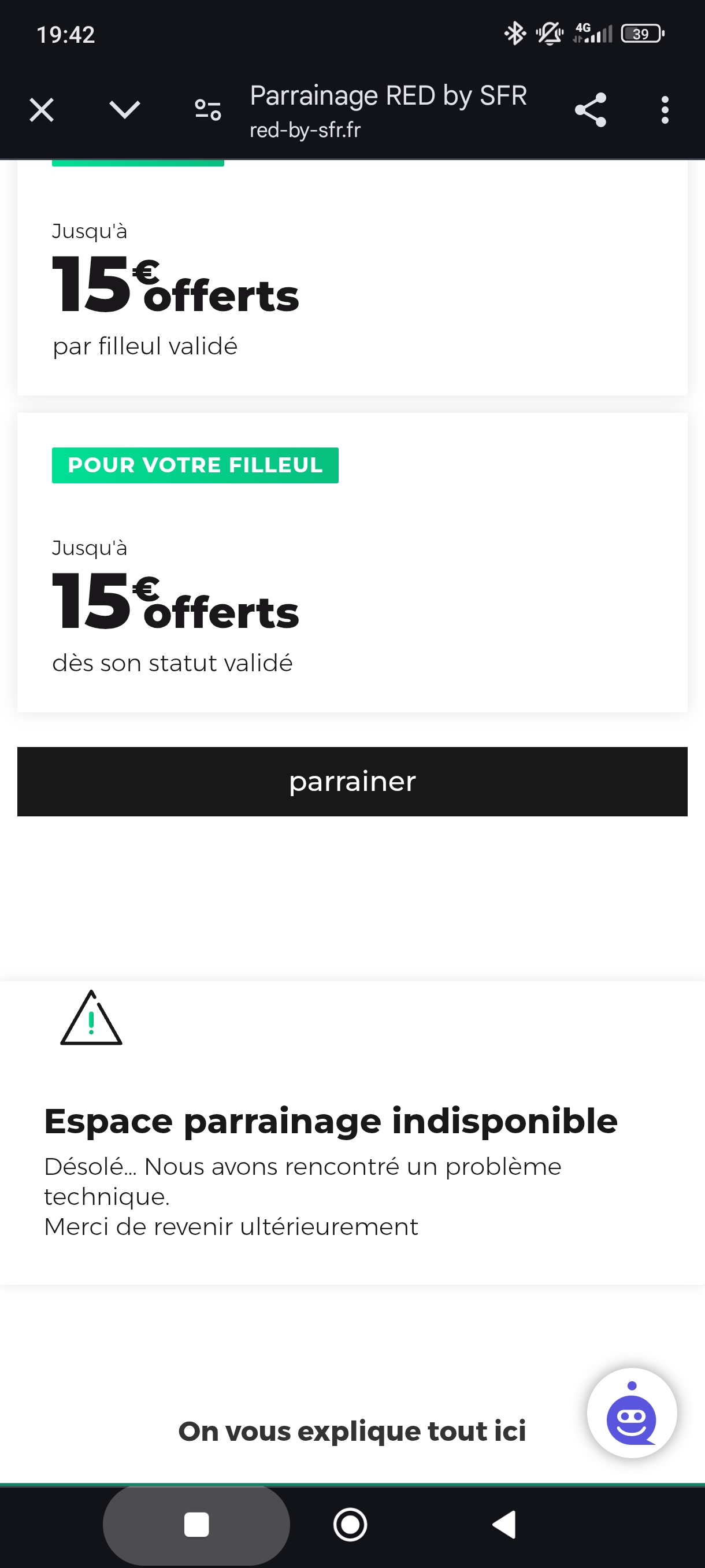Go back using the system back button
Screen dimensions: 705x1568
(x=504, y=1525)
